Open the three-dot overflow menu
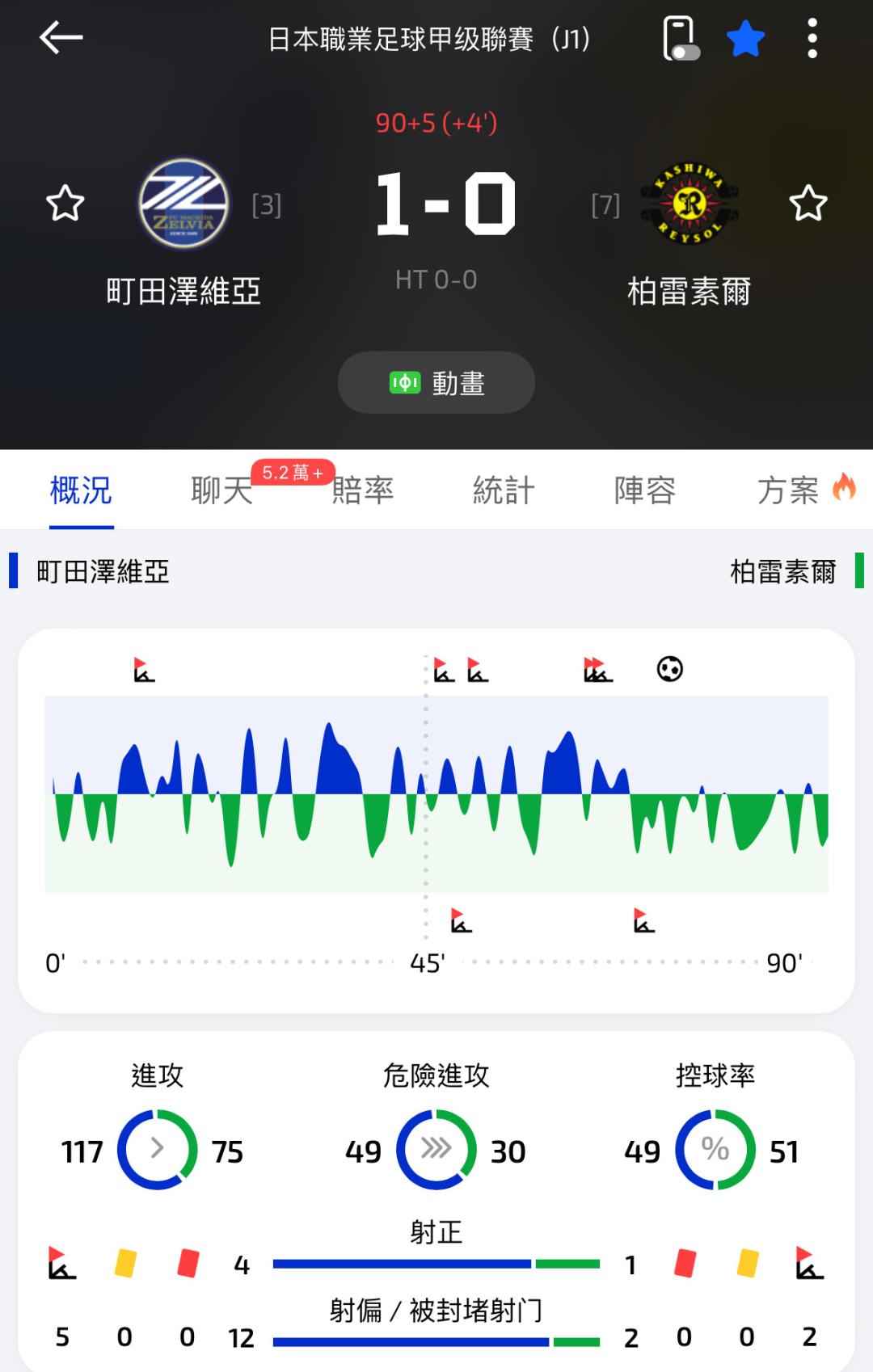Image resolution: width=873 pixels, height=1372 pixels. tap(812, 38)
